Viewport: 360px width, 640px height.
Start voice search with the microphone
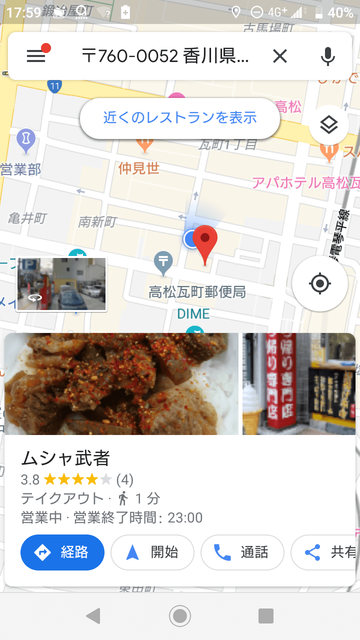click(328, 56)
